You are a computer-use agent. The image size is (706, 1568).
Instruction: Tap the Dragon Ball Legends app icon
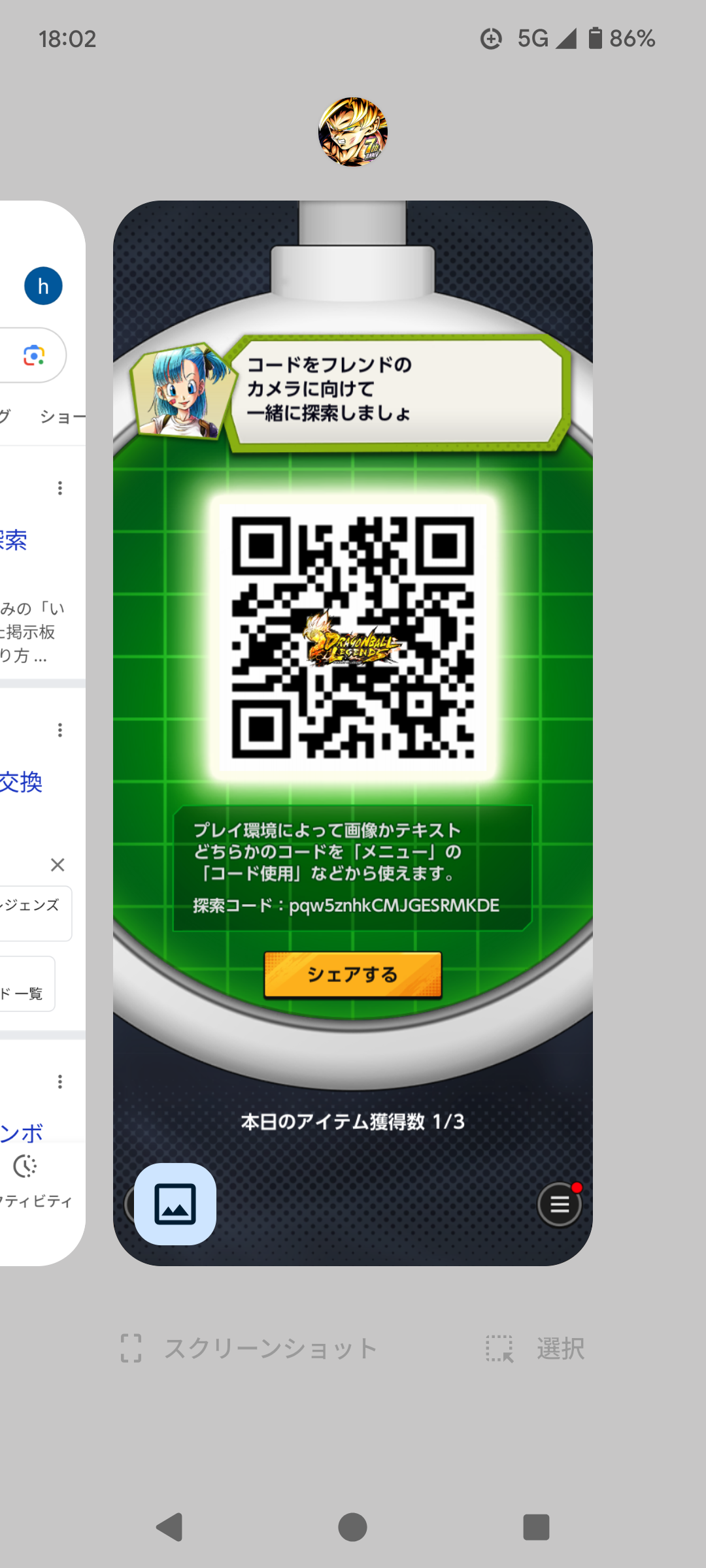(353, 132)
